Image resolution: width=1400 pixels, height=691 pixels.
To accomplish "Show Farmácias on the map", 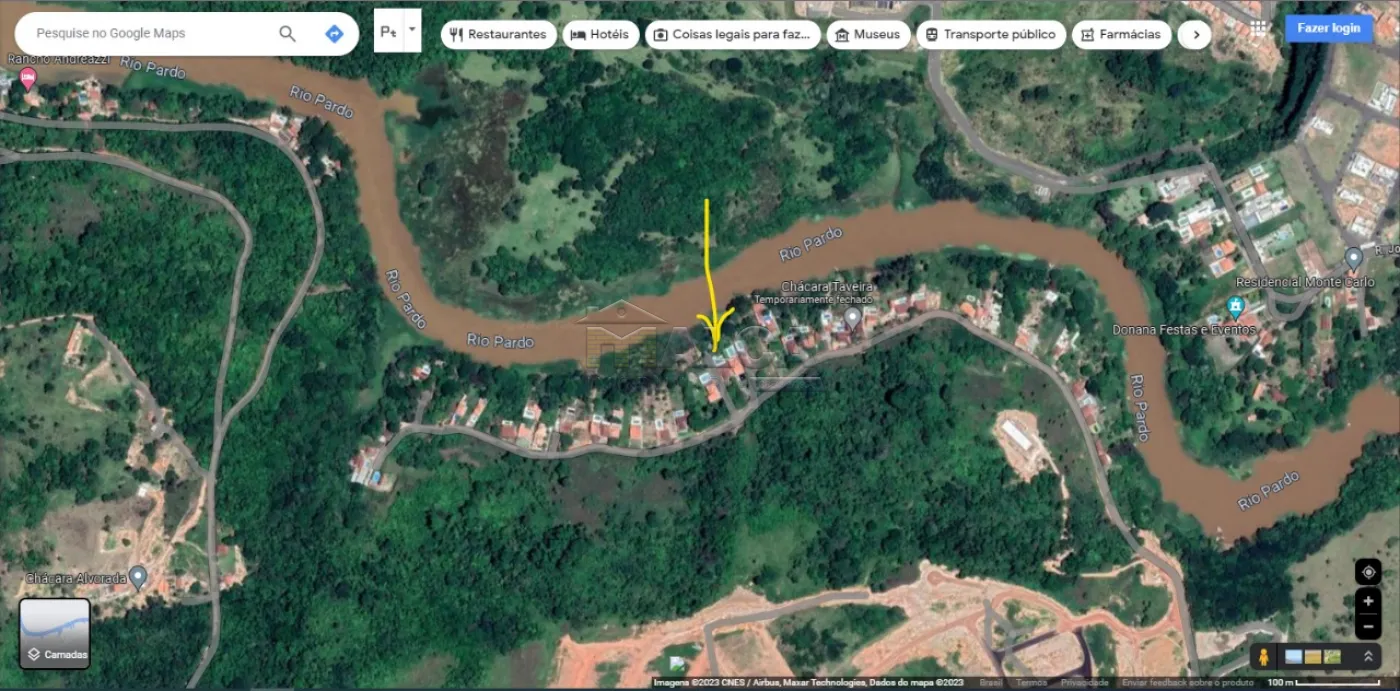I will click(1121, 34).
